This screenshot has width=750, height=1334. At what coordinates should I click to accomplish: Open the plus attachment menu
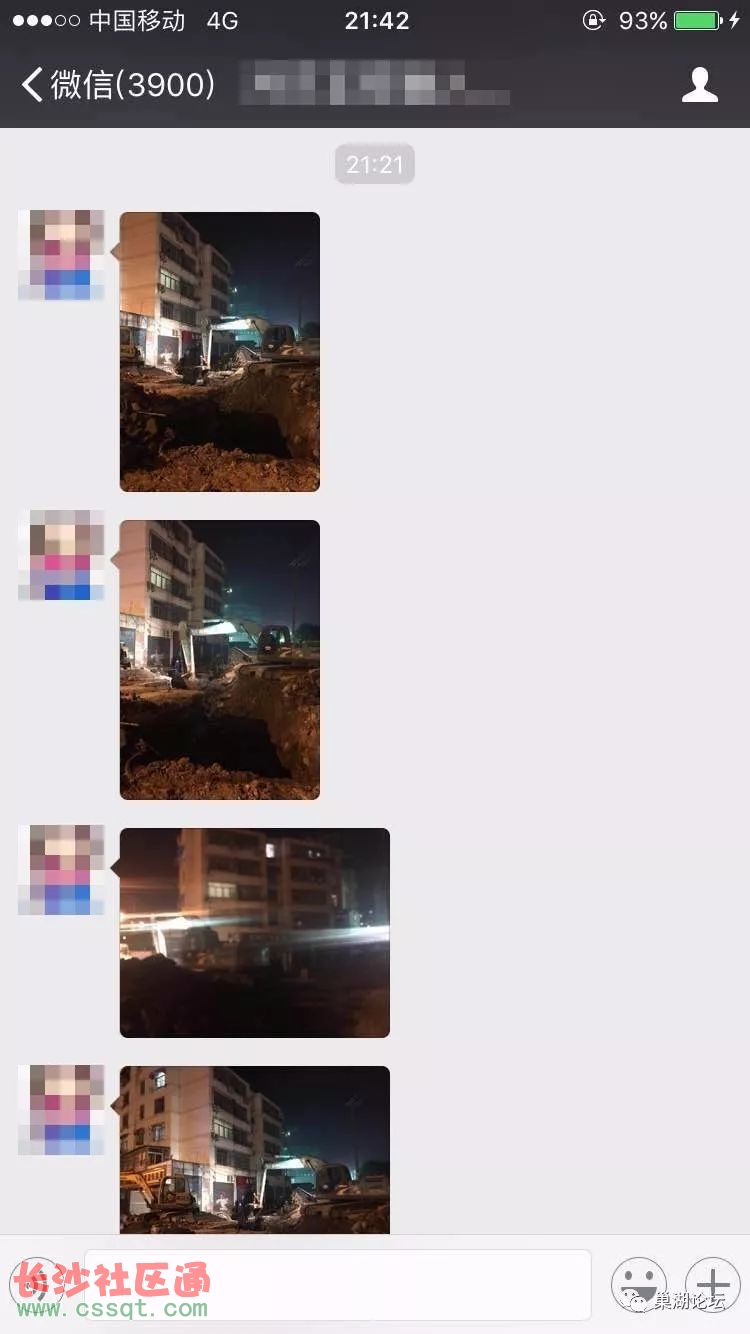[x=712, y=1284]
